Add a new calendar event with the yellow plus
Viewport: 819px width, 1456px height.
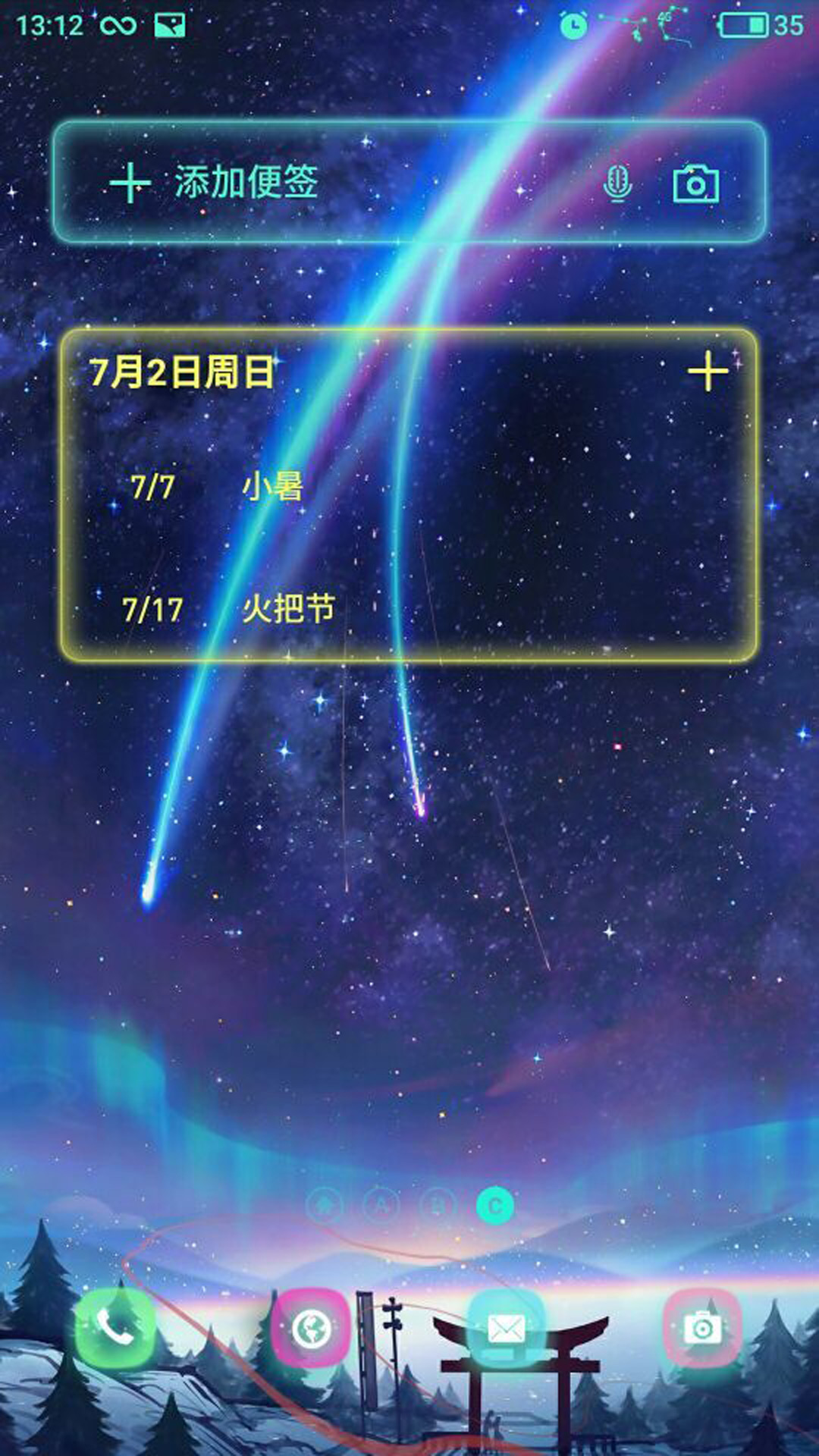(x=708, y=371)
